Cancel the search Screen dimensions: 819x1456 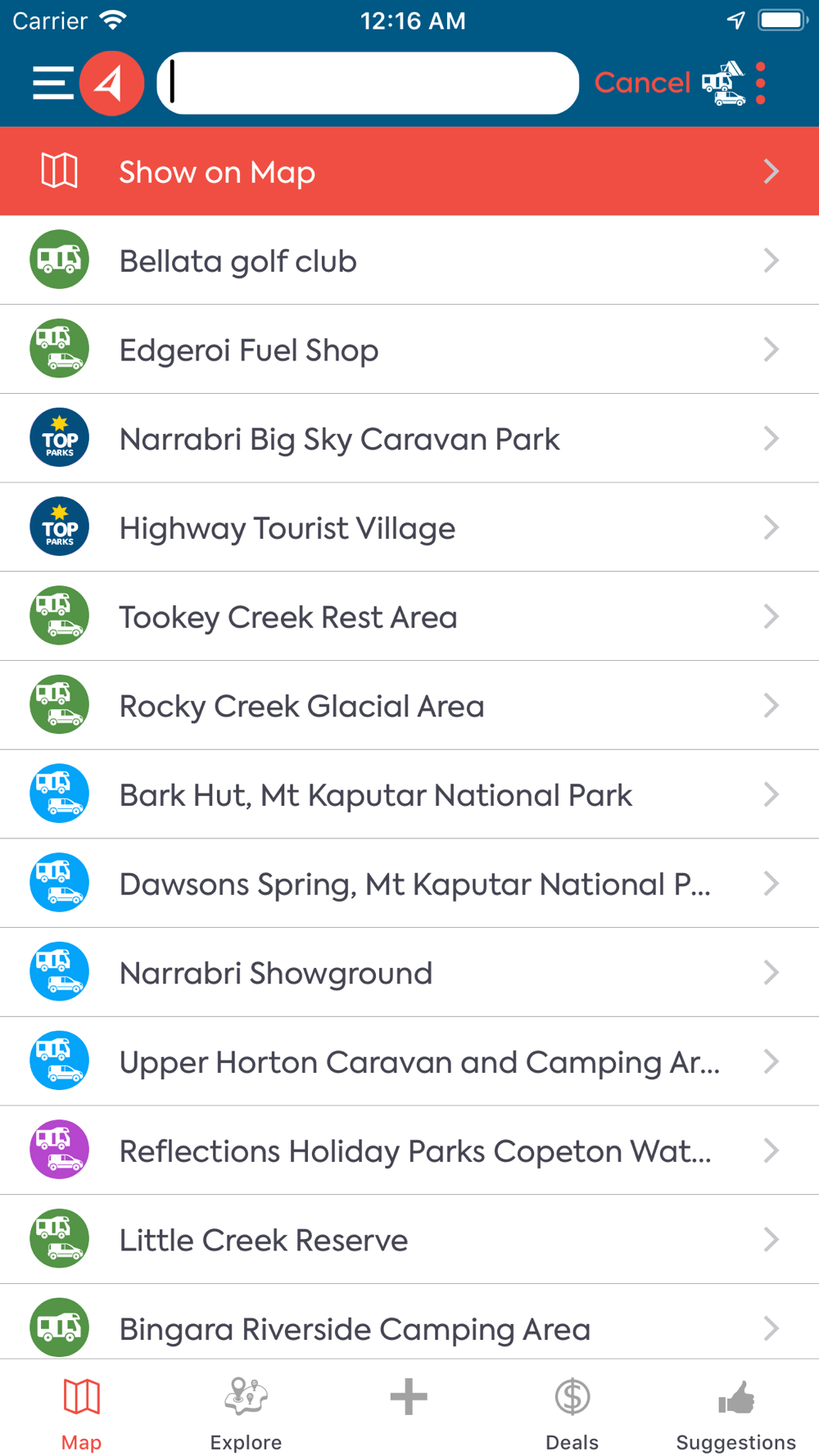[x=642, y=83]
